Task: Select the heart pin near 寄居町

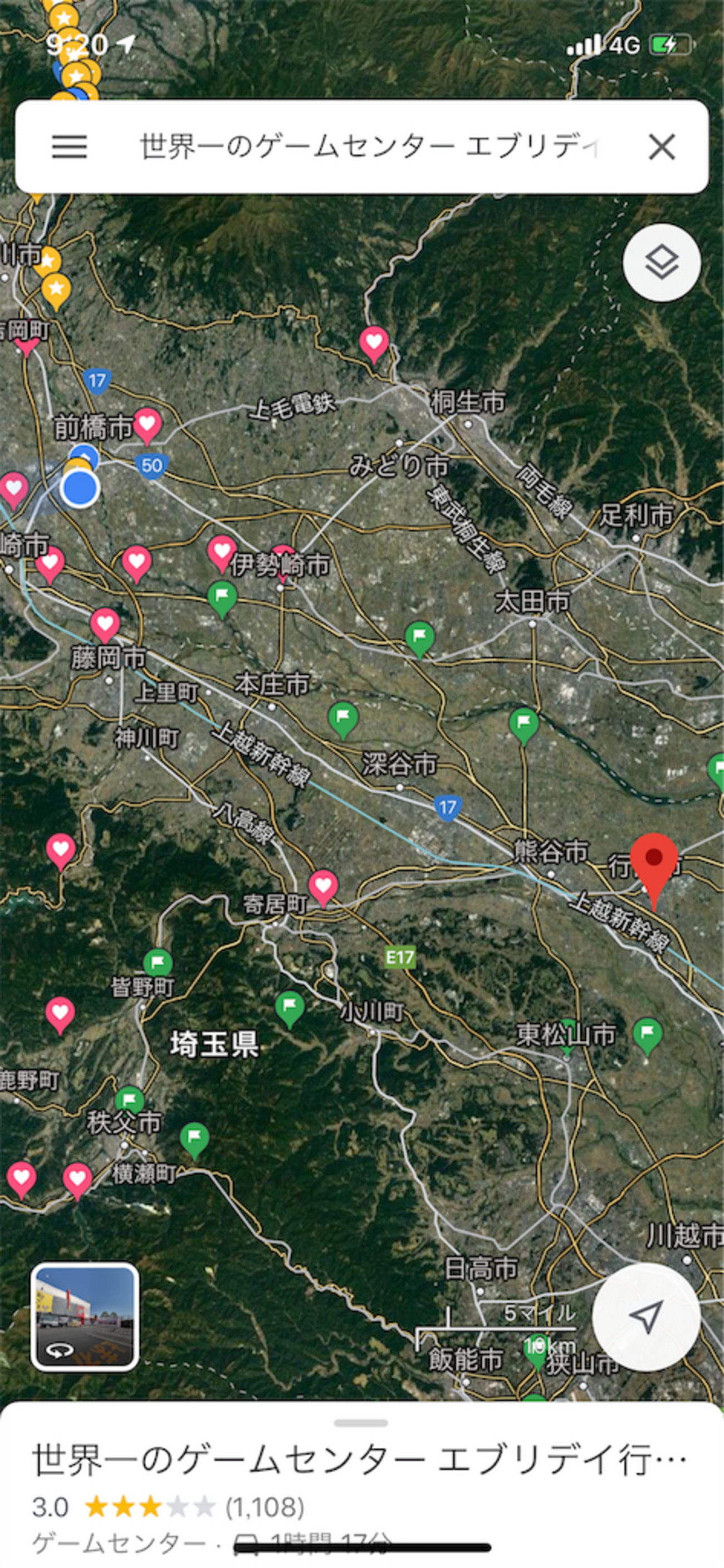Action: (323, 888)
